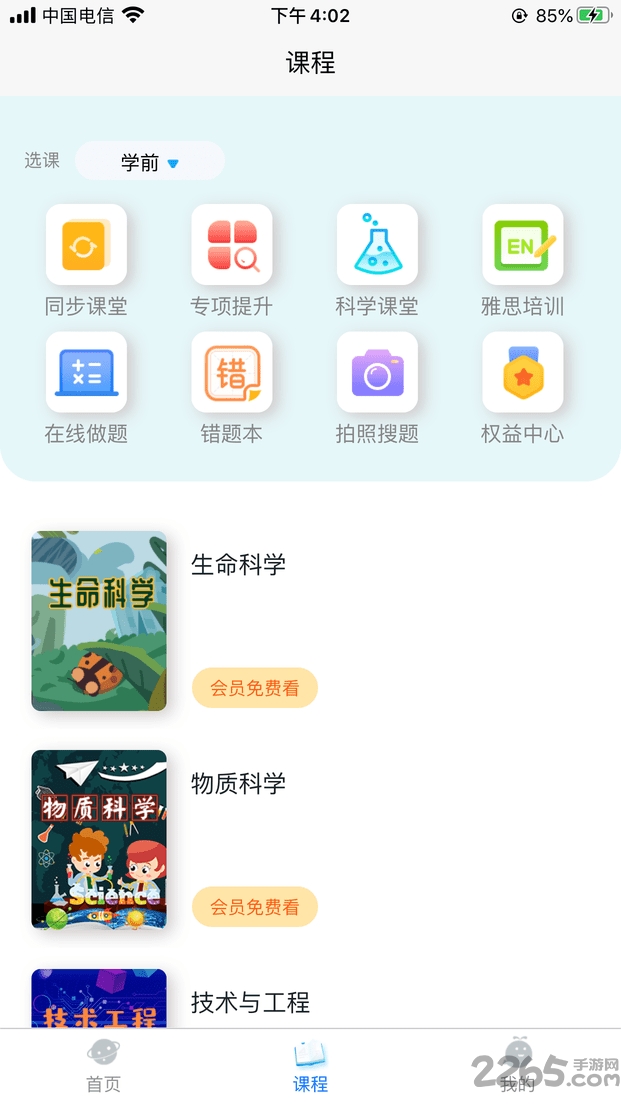View the 物质科学 course cover
The image size is (621, 1104).
99,840
